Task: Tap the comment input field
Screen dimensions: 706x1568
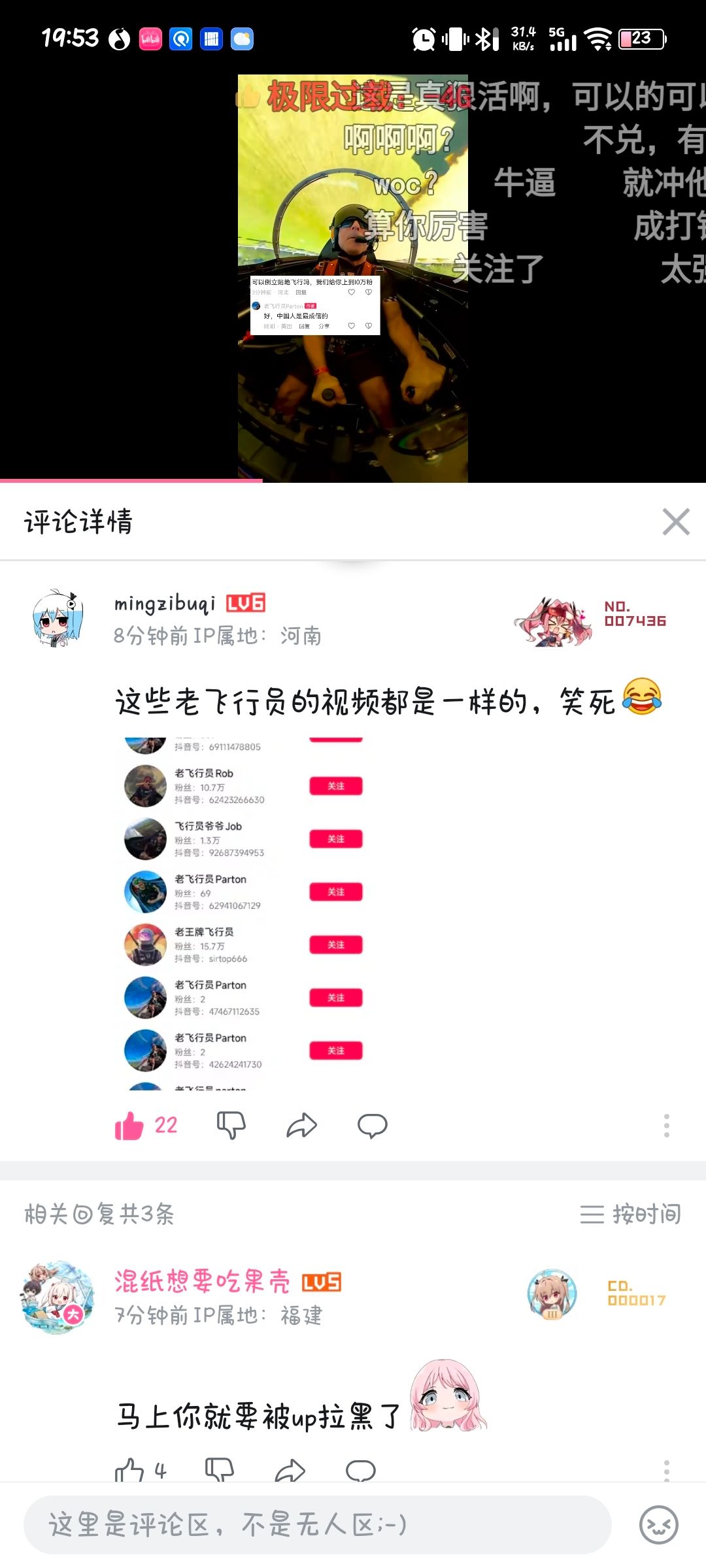Action: pyautogui.click(x=317, y=1525)
